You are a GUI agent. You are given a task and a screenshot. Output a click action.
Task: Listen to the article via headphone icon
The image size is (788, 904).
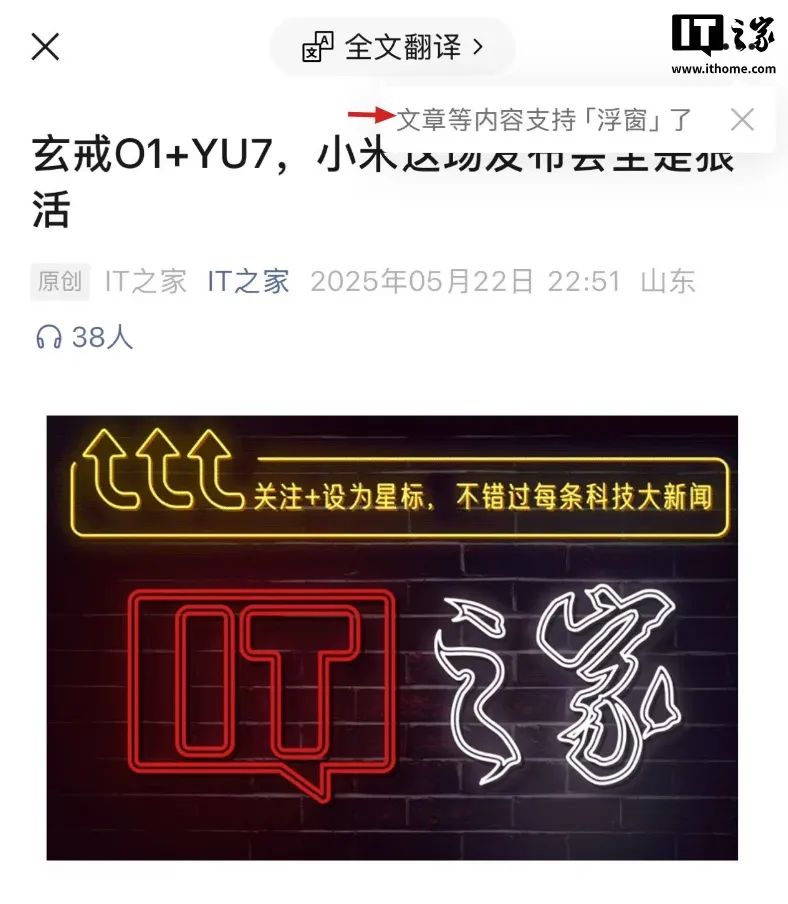[48, 338]
